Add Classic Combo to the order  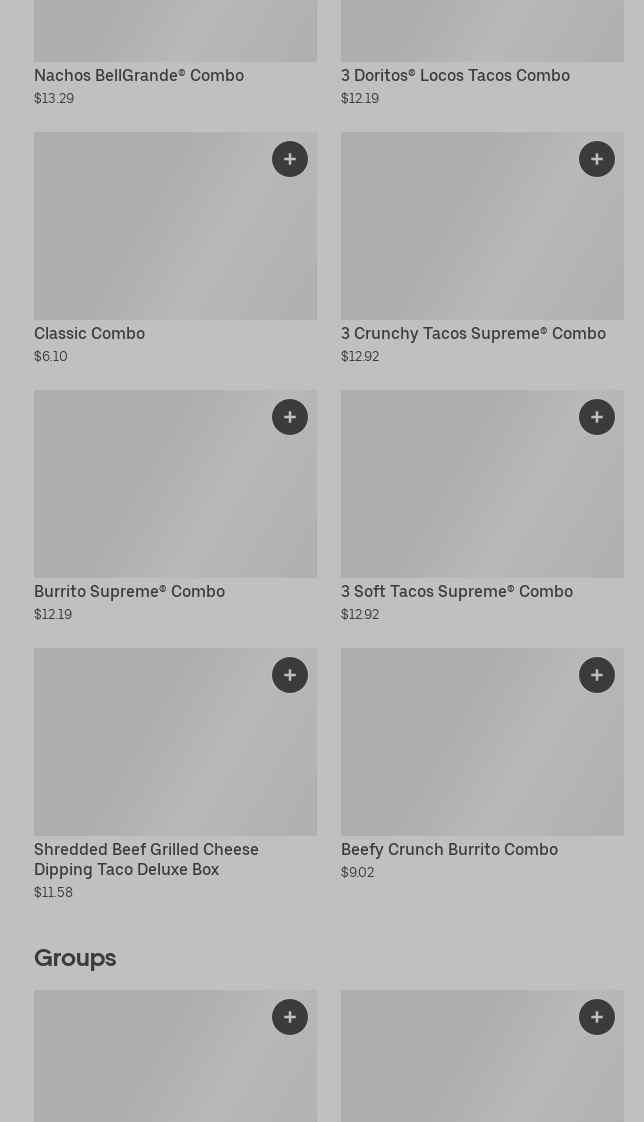pos(290,159)
